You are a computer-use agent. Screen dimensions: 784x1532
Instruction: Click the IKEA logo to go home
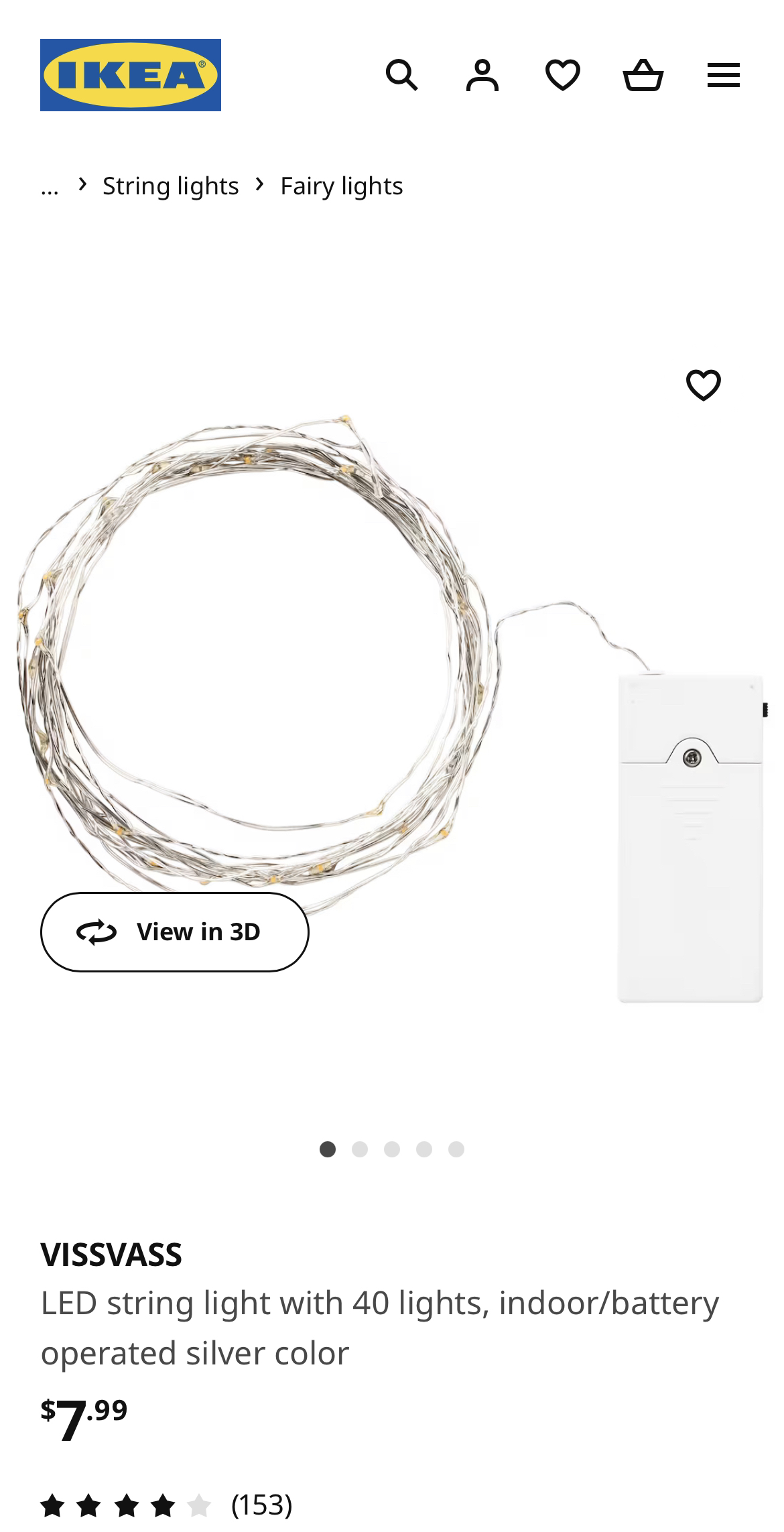[131, 76]
